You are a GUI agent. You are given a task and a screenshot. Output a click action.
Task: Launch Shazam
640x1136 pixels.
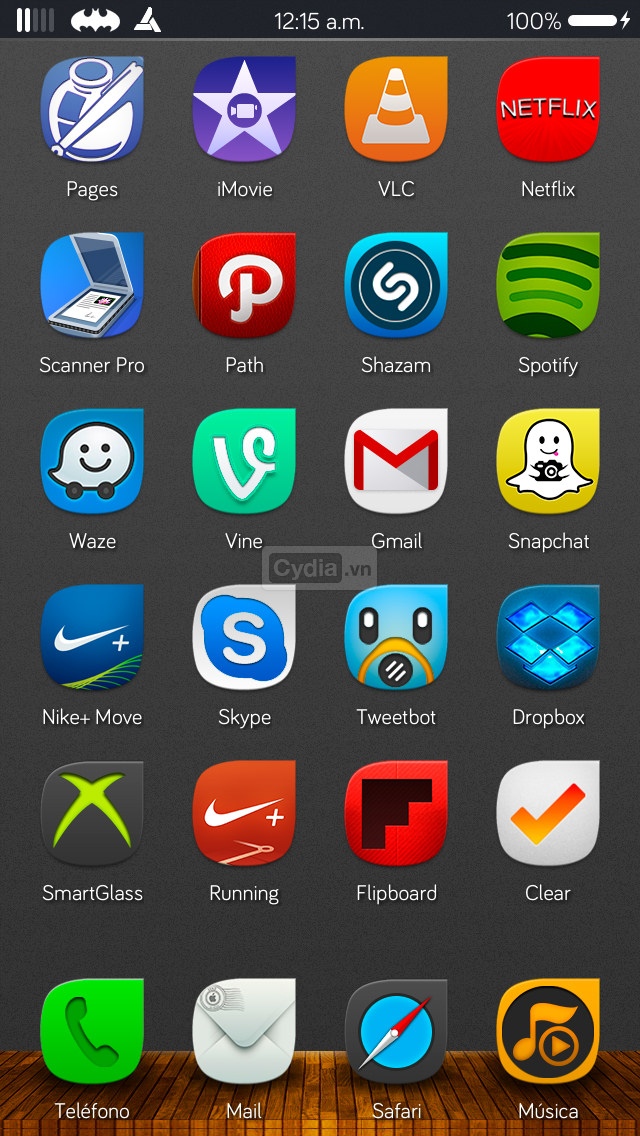coord(396,286)
